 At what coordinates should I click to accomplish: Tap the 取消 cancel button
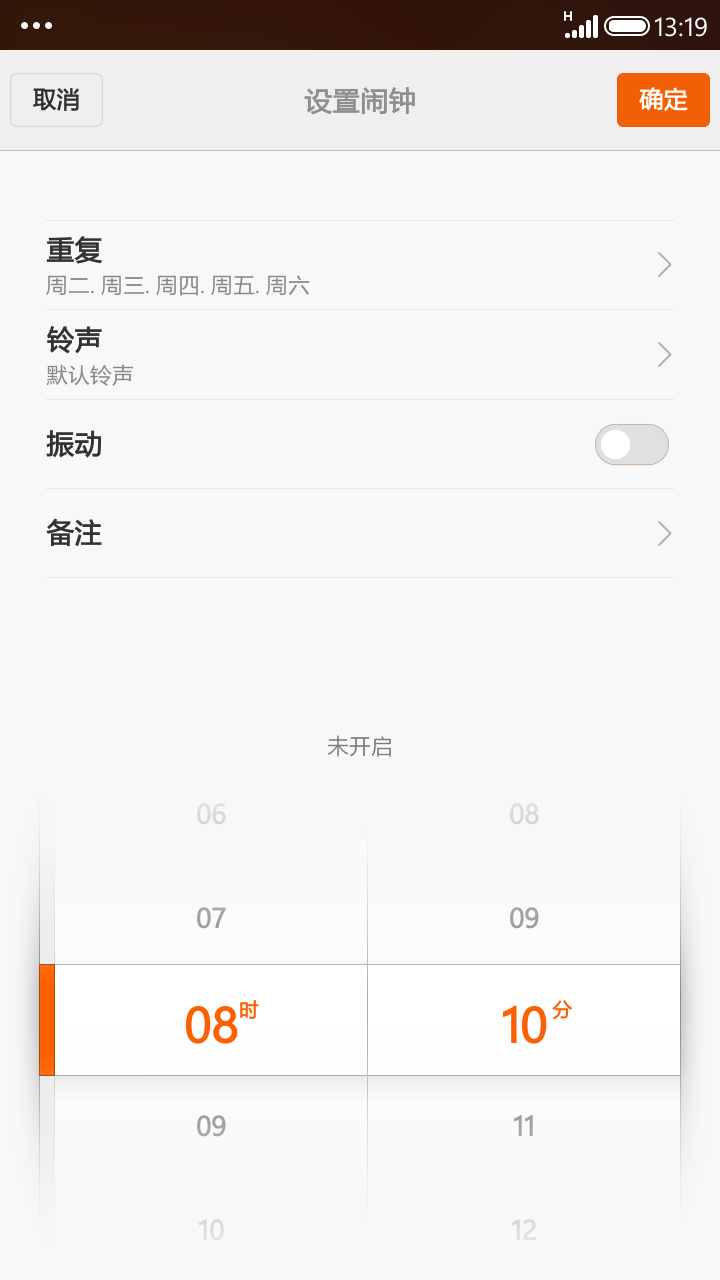[x=56, y=100]
